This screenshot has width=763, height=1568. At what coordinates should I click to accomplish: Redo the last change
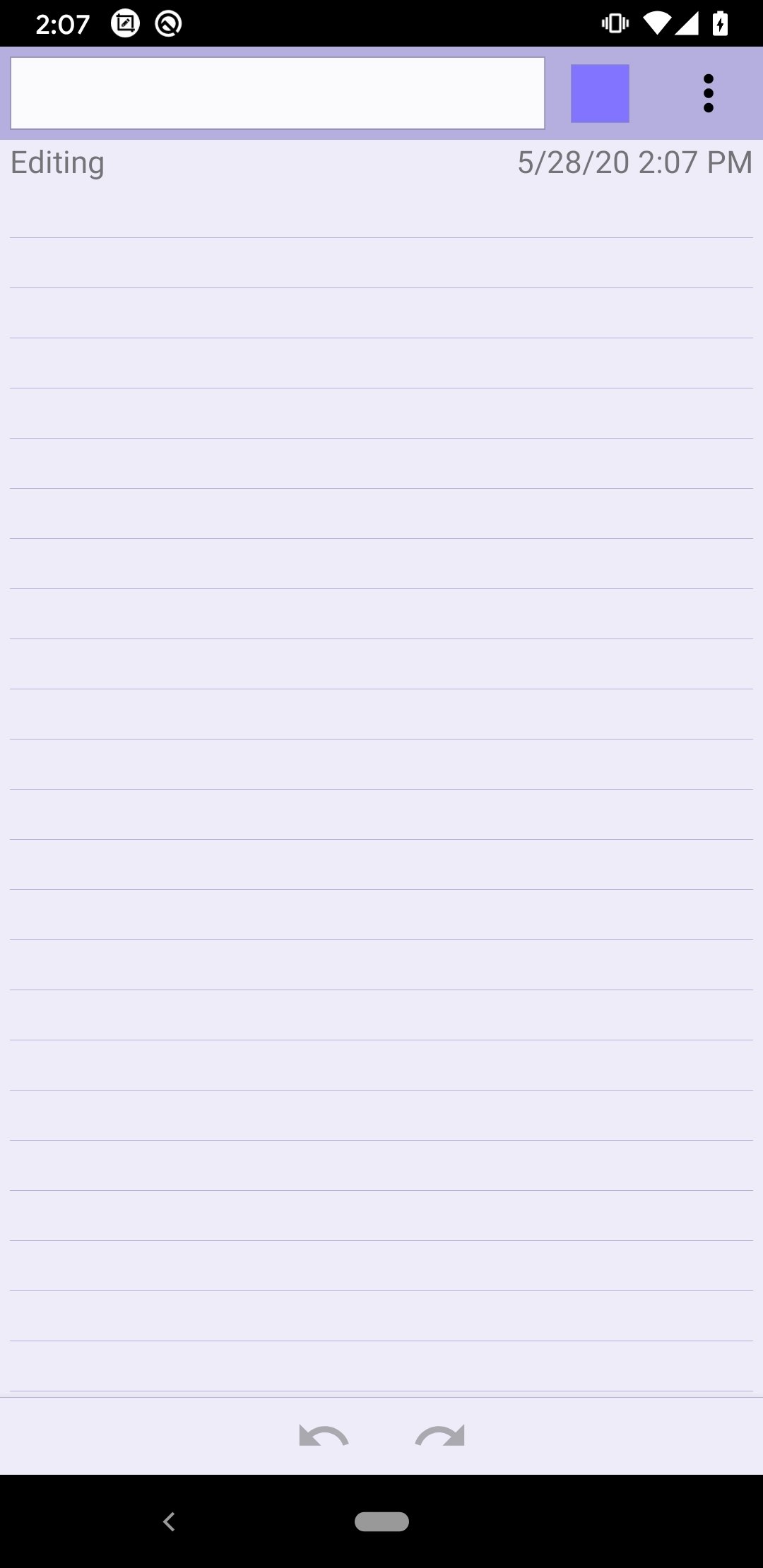(440, 1437)
